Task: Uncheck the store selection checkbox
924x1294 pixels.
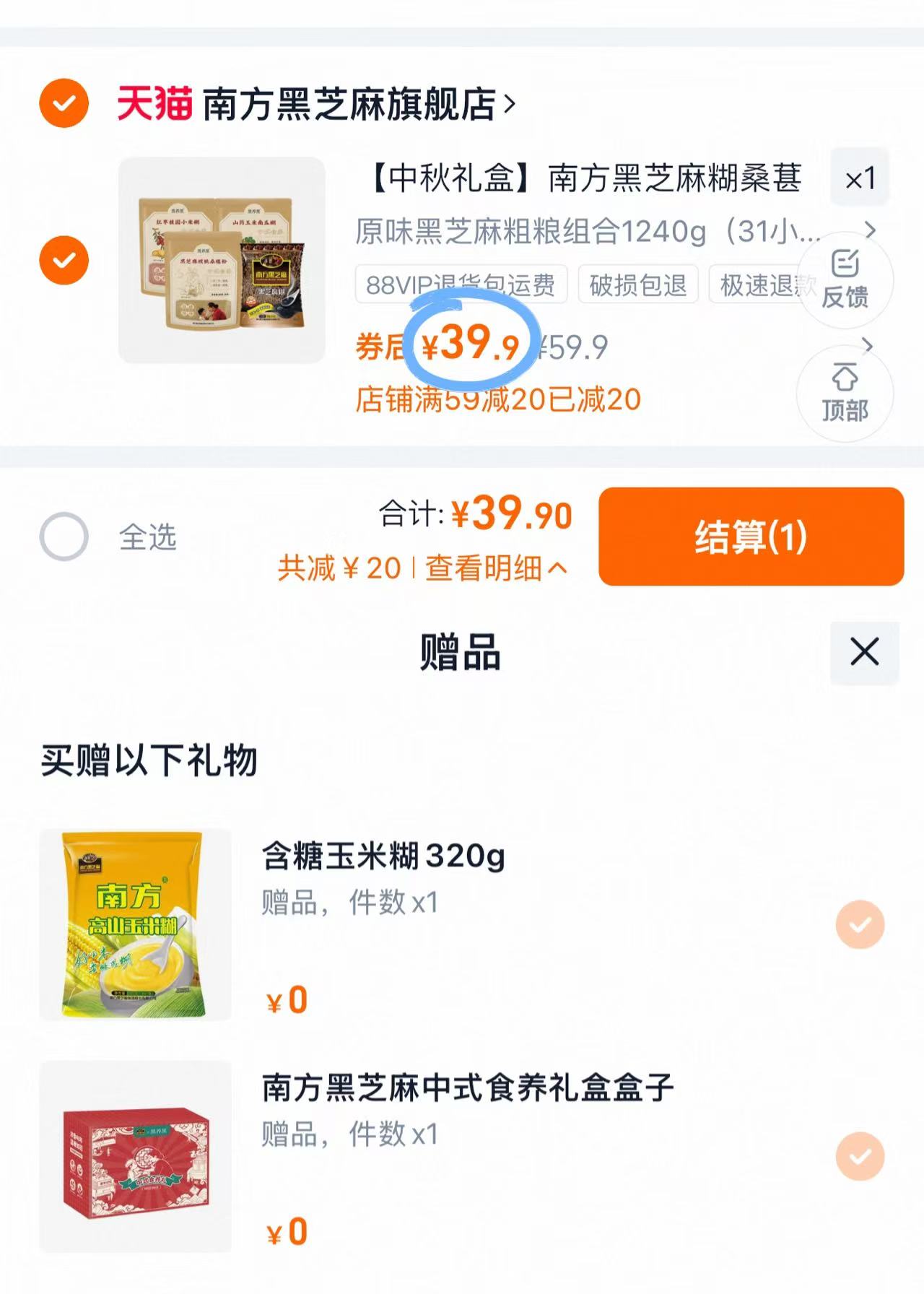Action: tap(64, 103)
